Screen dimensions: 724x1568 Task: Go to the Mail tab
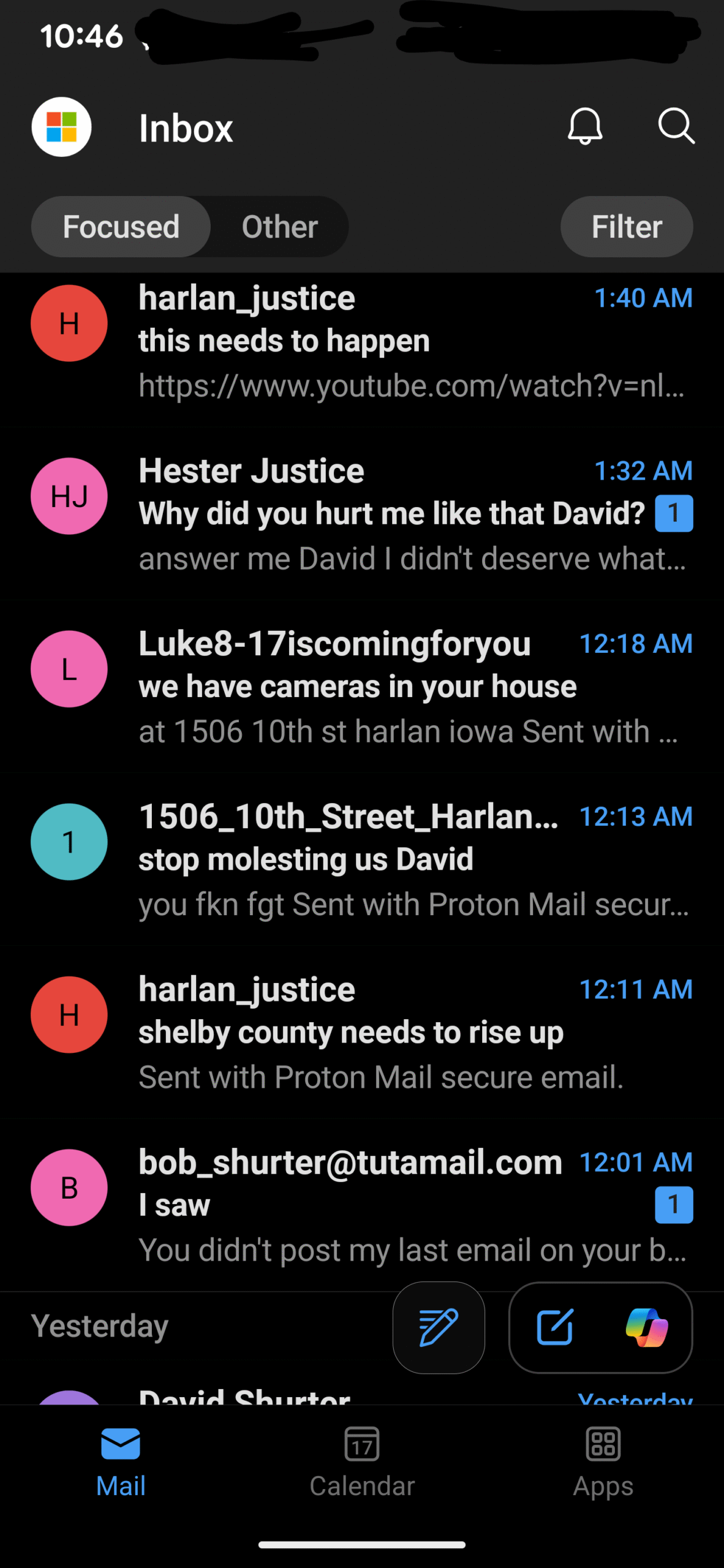[x=121, y=1461]
